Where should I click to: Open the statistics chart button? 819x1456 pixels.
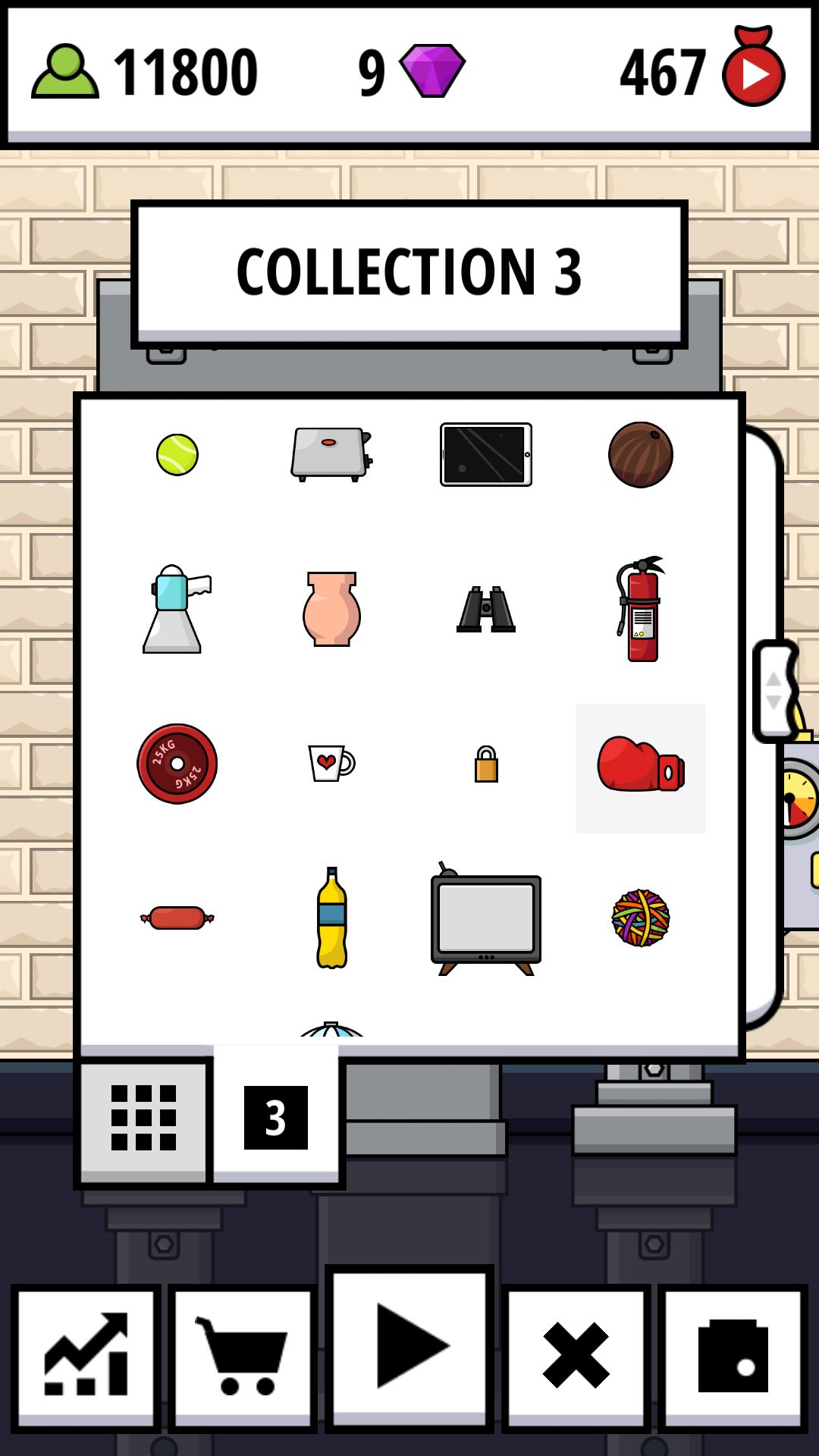pyautogui.click(x=86, y=1356)
